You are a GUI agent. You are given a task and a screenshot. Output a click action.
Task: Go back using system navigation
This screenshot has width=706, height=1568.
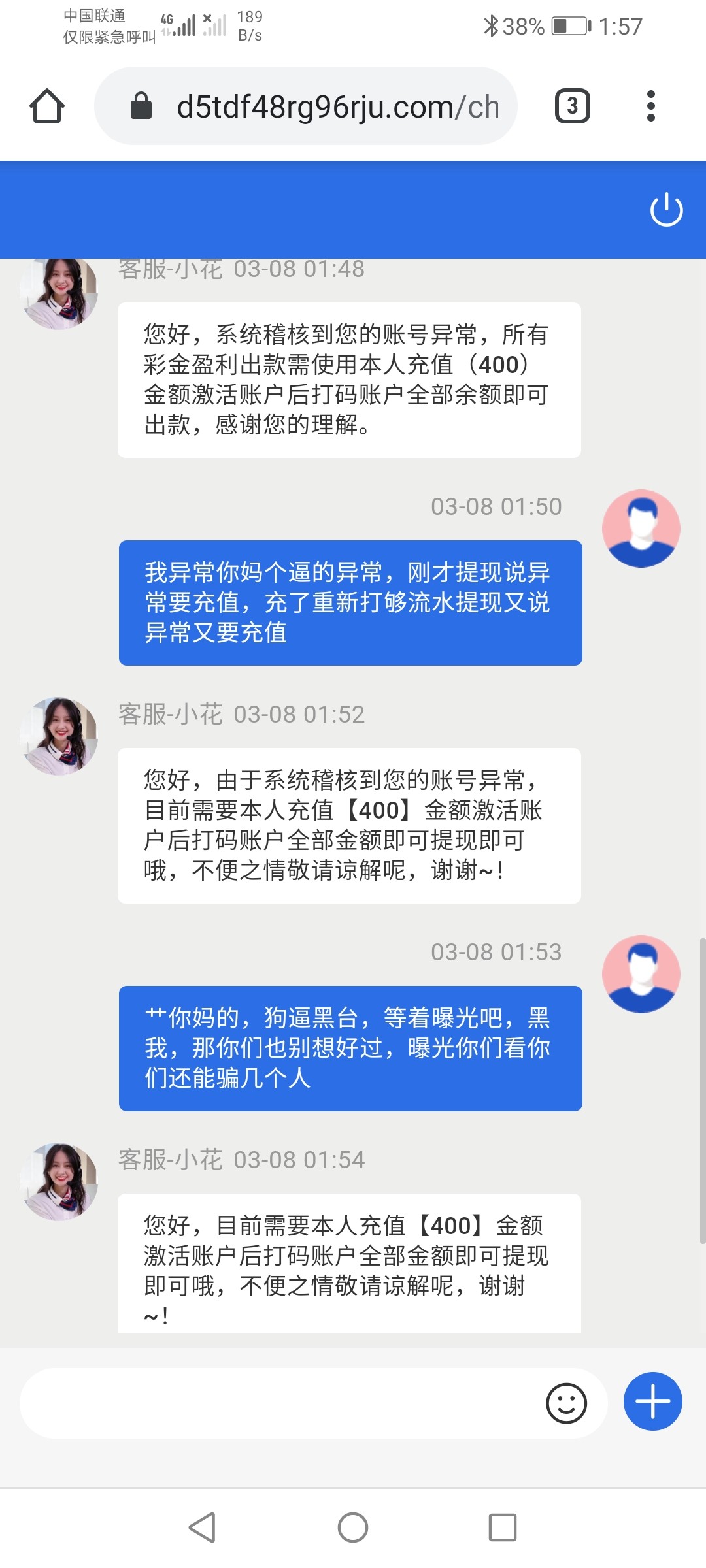point(202,1527)
